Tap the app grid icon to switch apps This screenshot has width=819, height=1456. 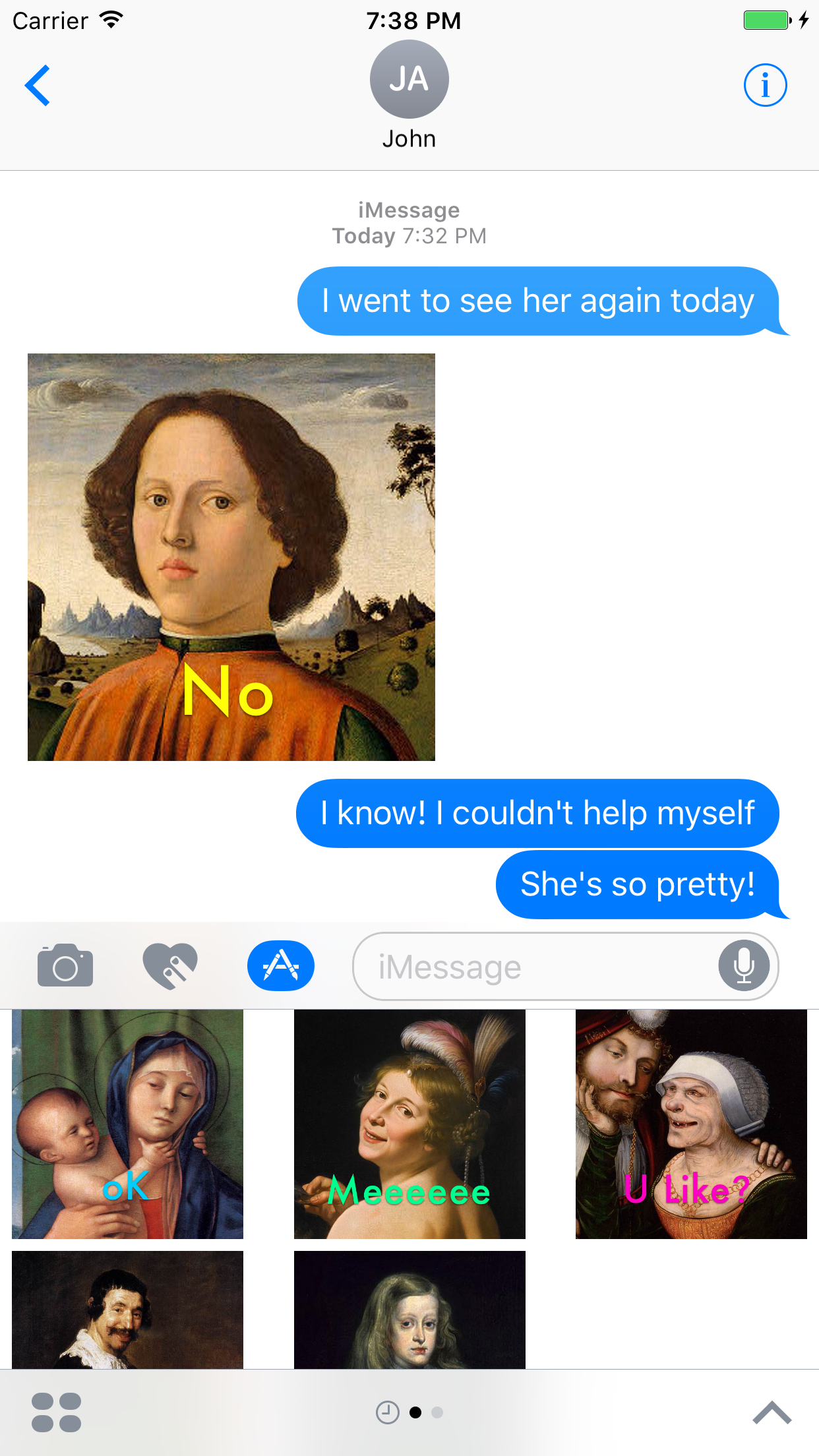pyautogui.click(x=56, y=1413)
